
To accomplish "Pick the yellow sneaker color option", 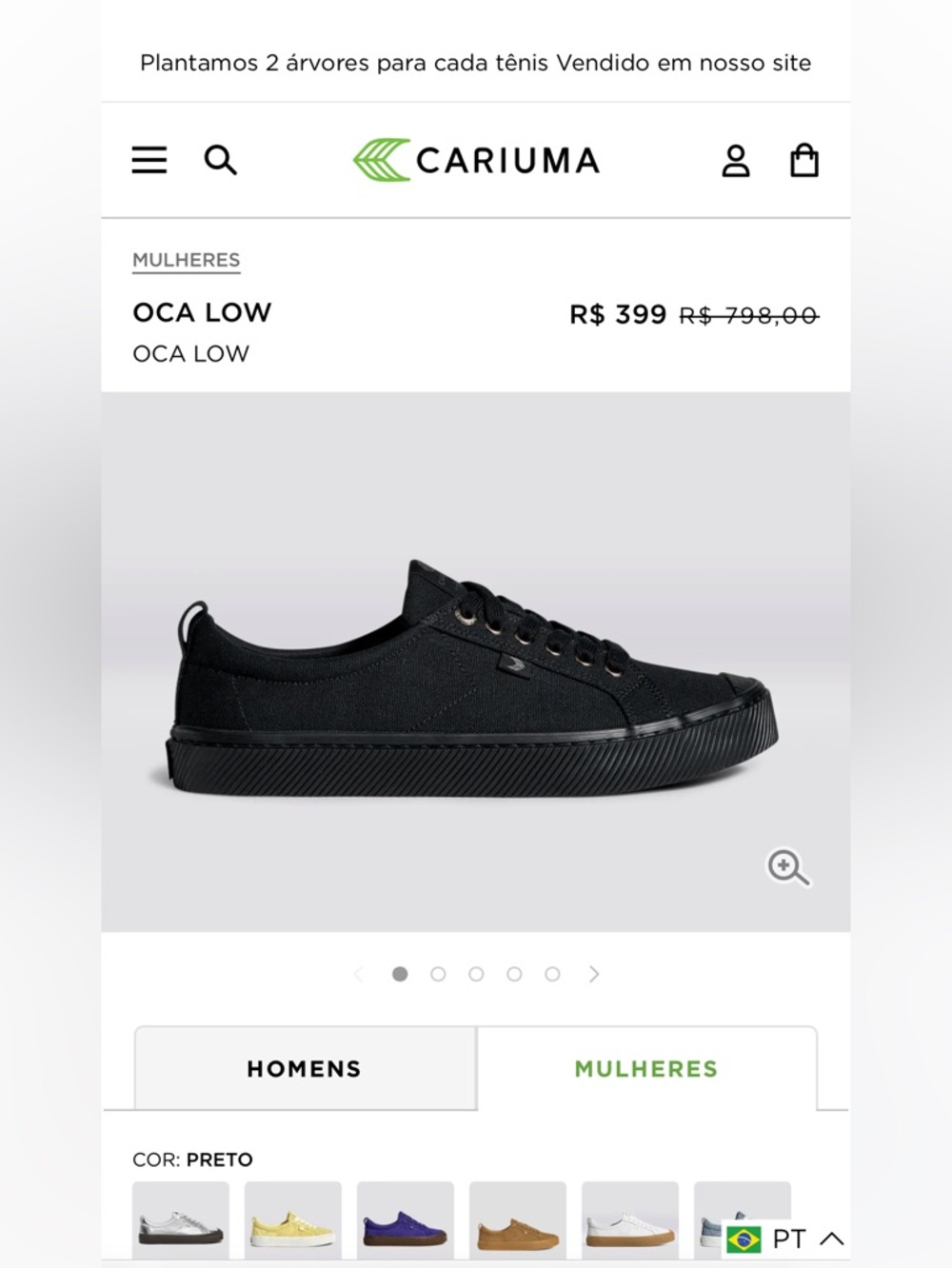I will coord(292,1219).
